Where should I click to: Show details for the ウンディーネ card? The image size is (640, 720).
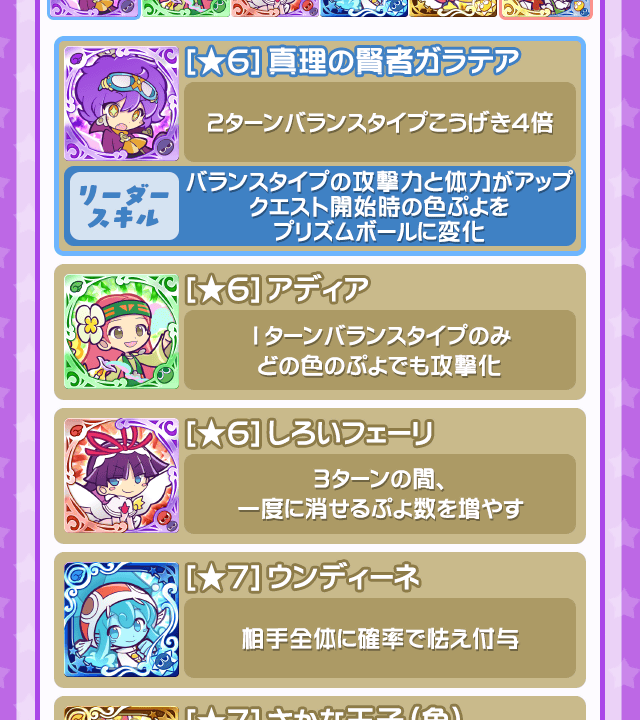point(121,619)
